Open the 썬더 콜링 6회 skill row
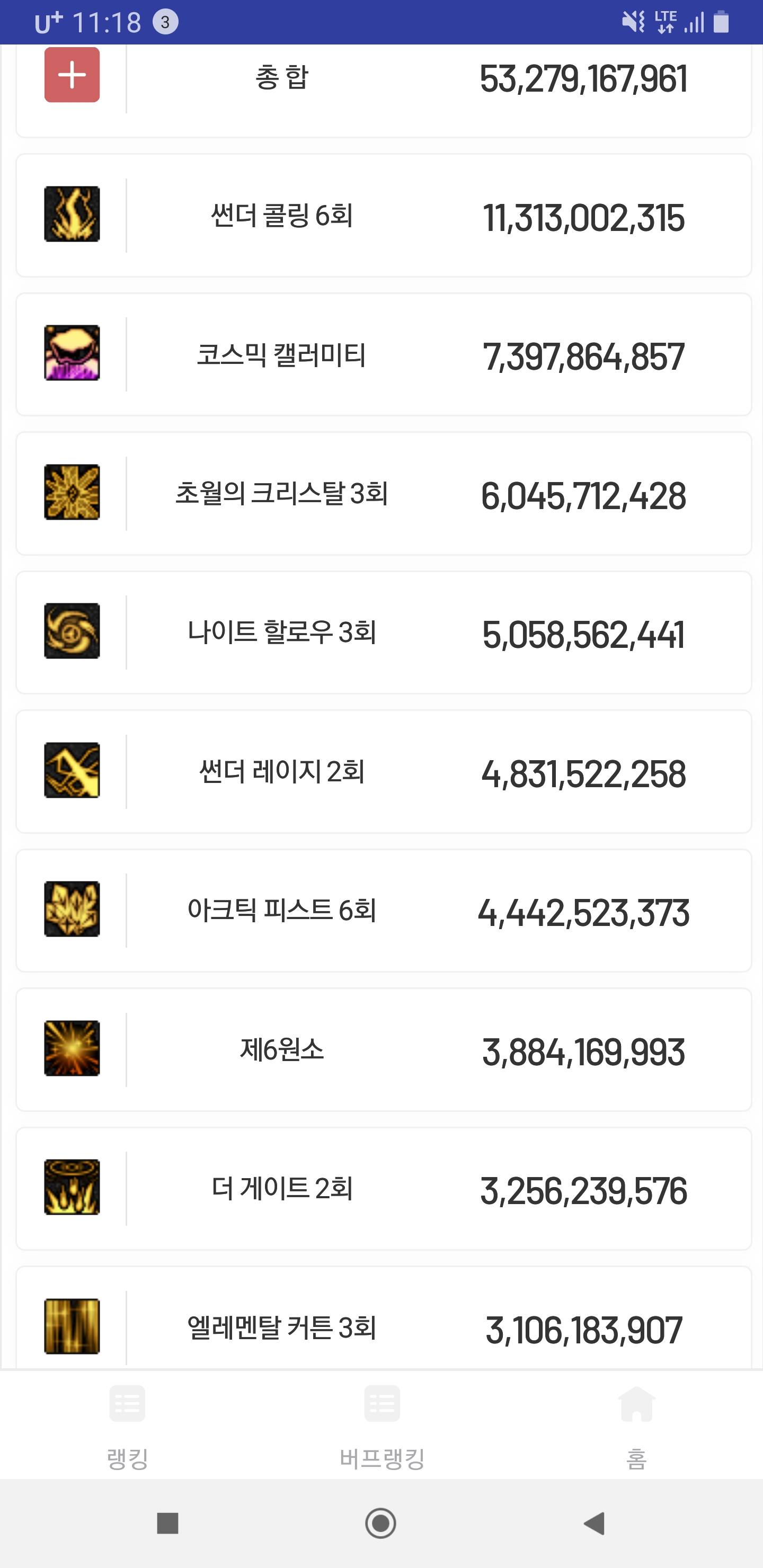 pos(384,216)
